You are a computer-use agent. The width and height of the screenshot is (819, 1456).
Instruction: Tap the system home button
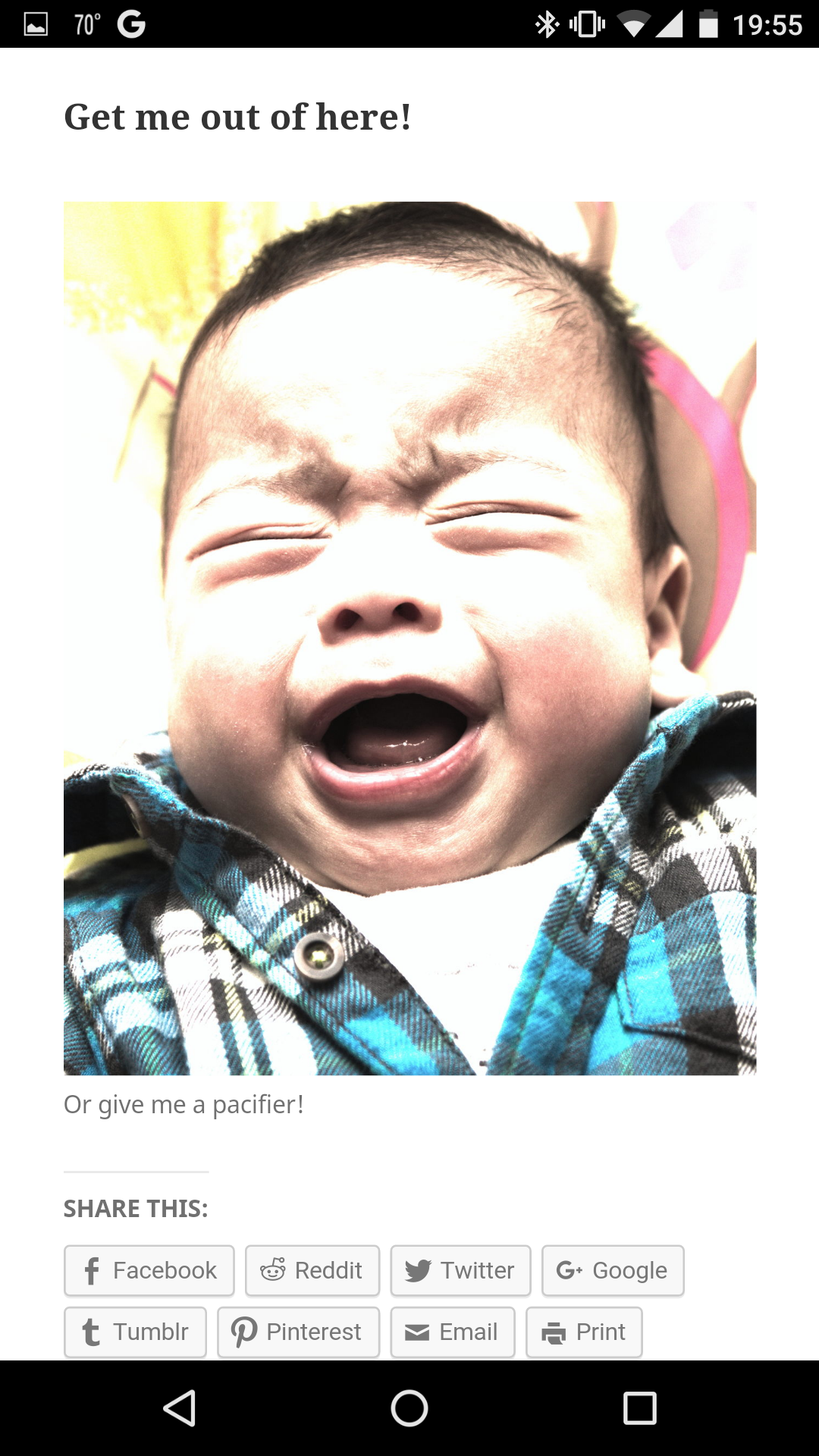coord(409,1408)
